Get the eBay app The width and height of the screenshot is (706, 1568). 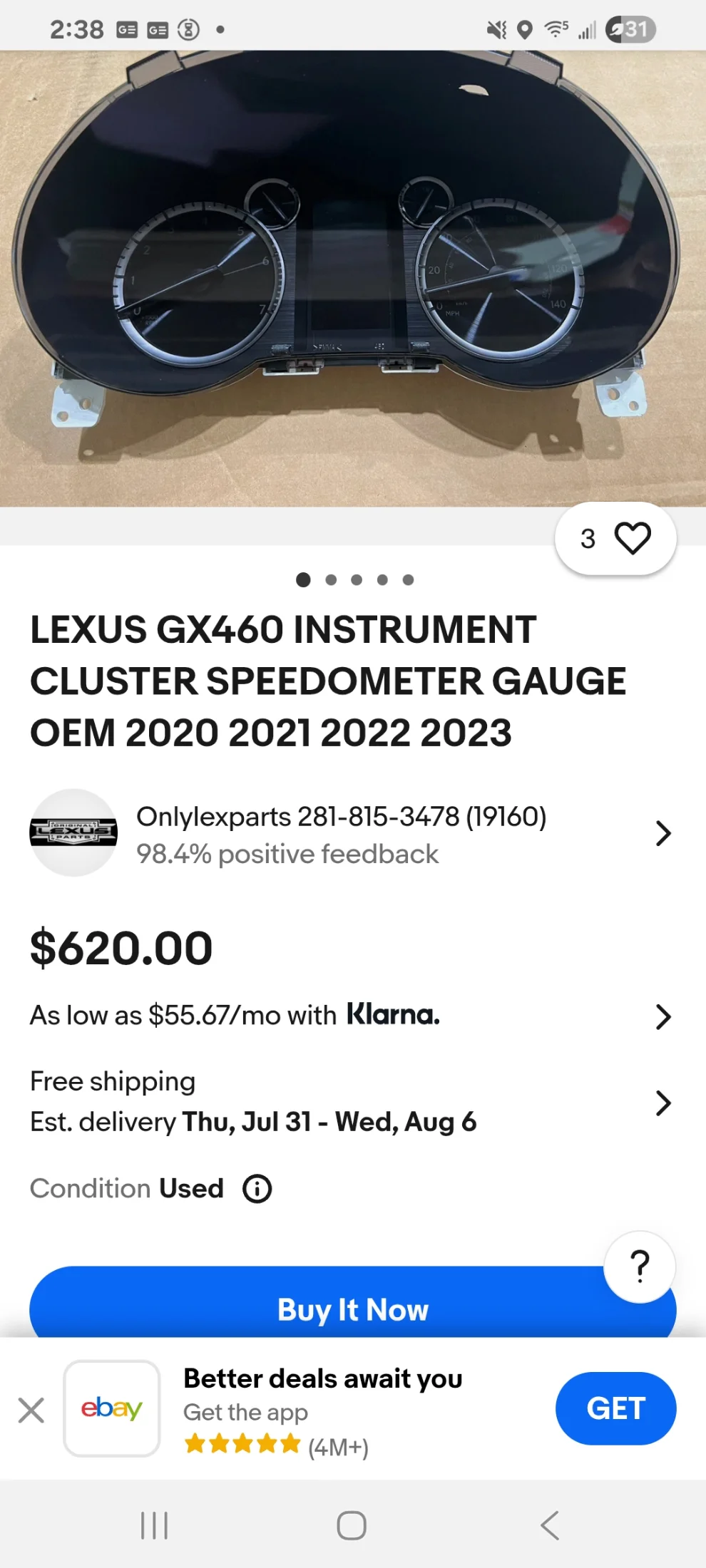(x=615, y=1408)
